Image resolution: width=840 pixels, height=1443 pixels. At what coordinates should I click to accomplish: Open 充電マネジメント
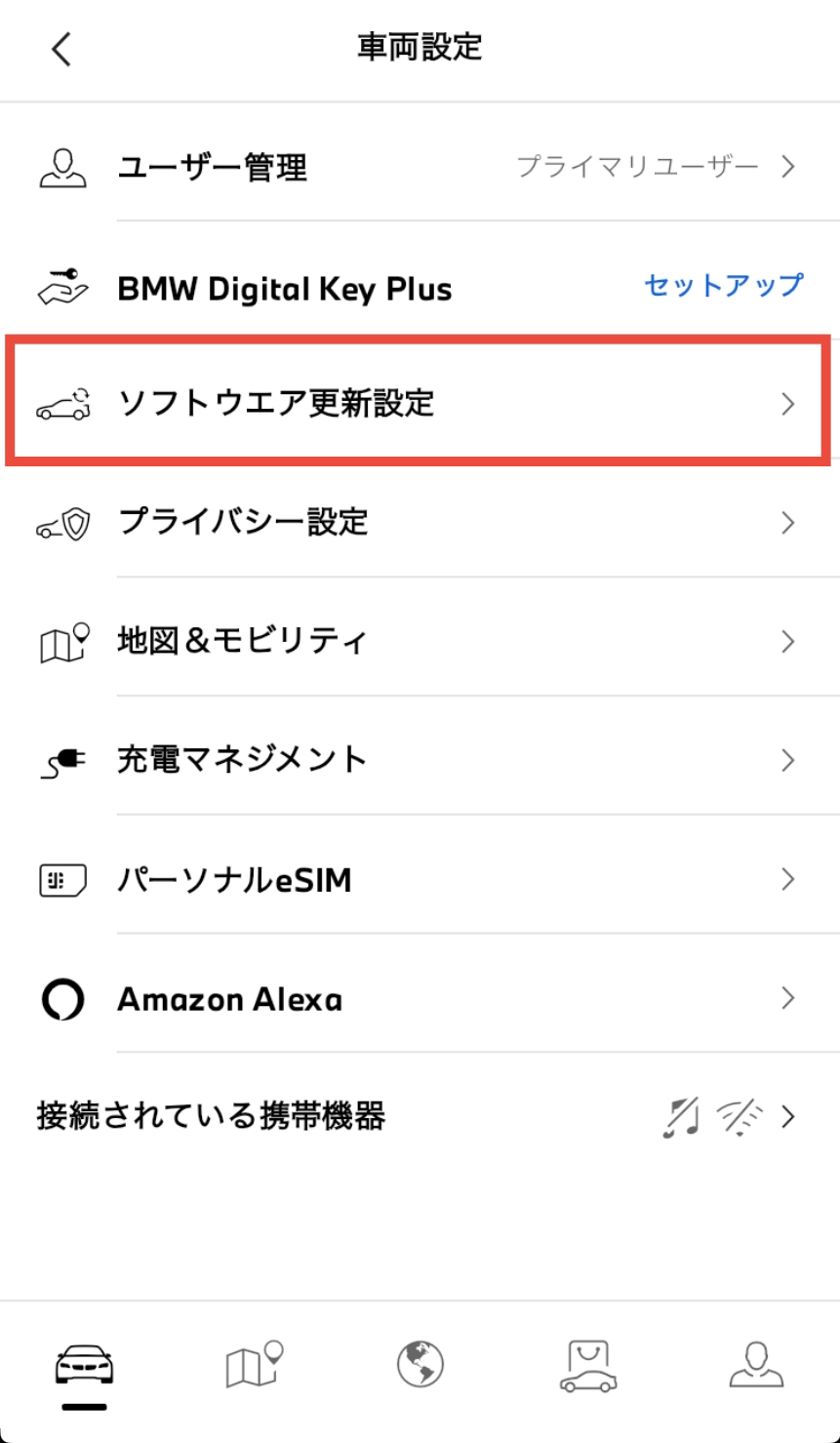coord(420,759)
